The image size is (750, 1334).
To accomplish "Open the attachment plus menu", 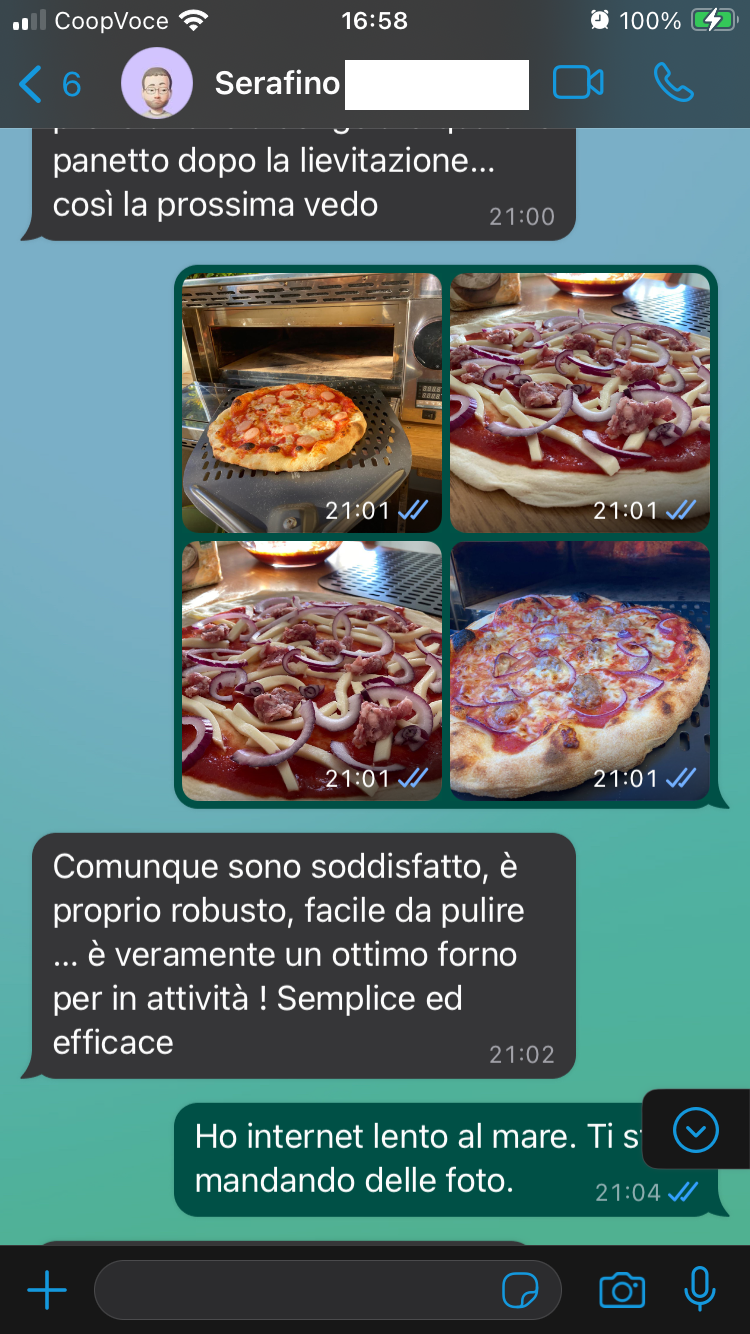I will pyautogui.click(x=47, y=1291).
